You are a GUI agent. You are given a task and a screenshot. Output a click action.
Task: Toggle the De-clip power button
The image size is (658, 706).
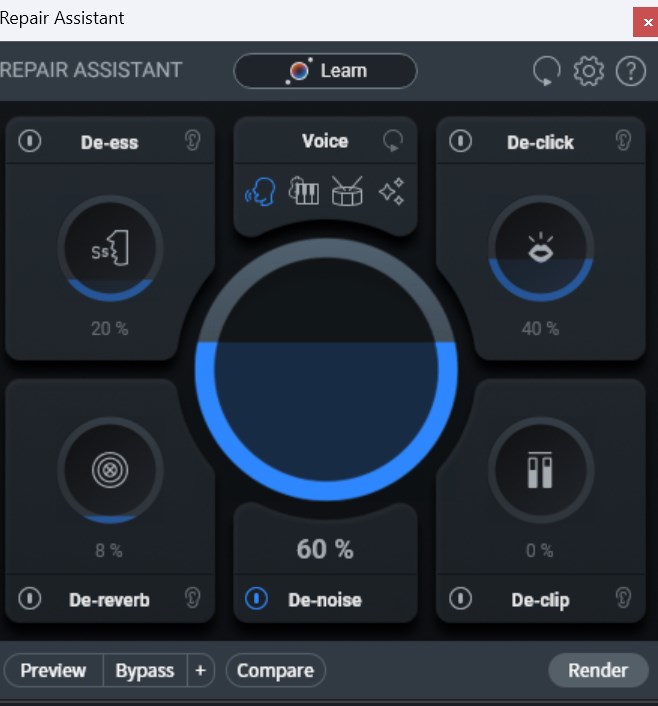[460, 599]
